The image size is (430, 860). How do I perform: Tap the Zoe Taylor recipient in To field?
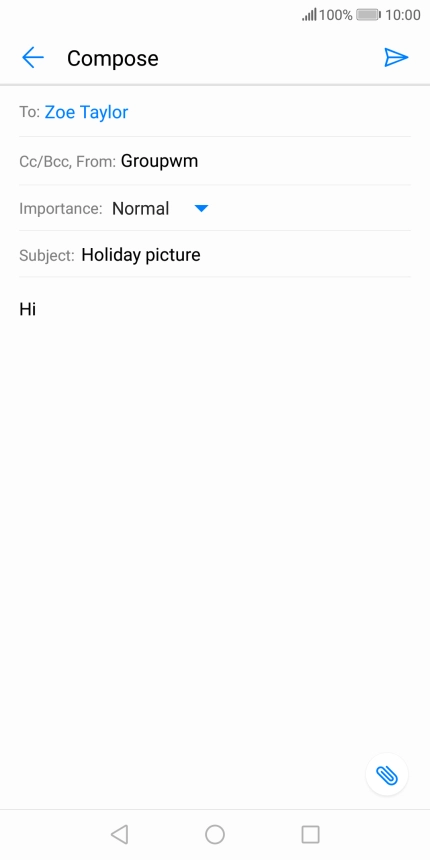(x=86, y=112)
